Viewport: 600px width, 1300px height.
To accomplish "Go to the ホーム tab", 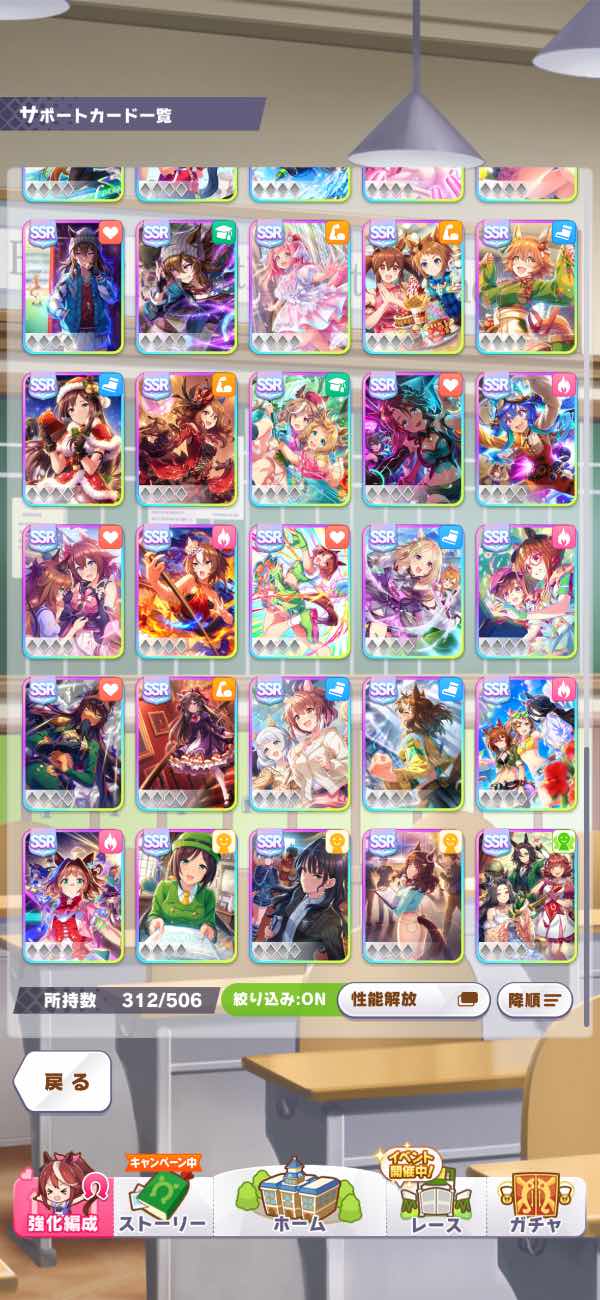I will [x=300, y=1200].
